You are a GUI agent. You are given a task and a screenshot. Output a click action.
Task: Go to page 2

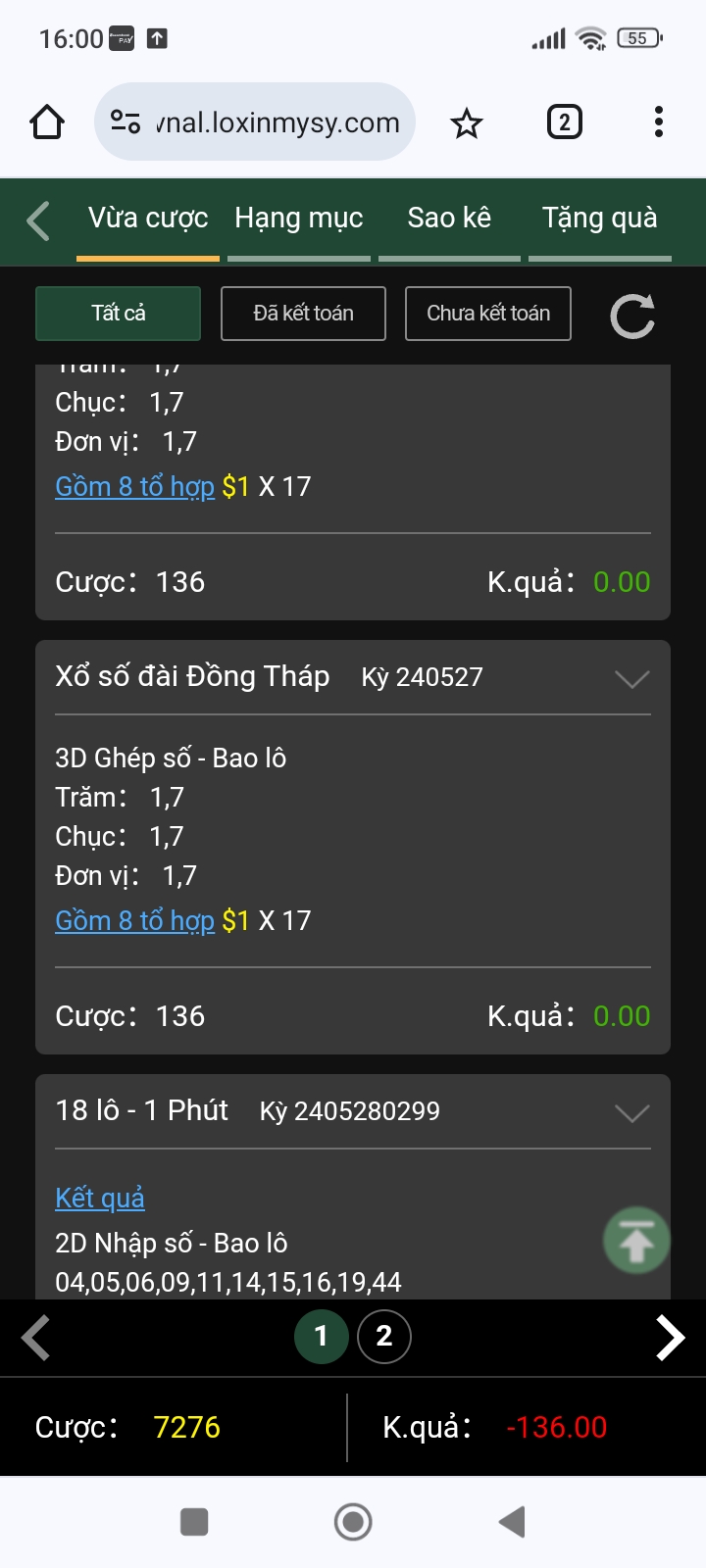click(x=384, y=1336)
